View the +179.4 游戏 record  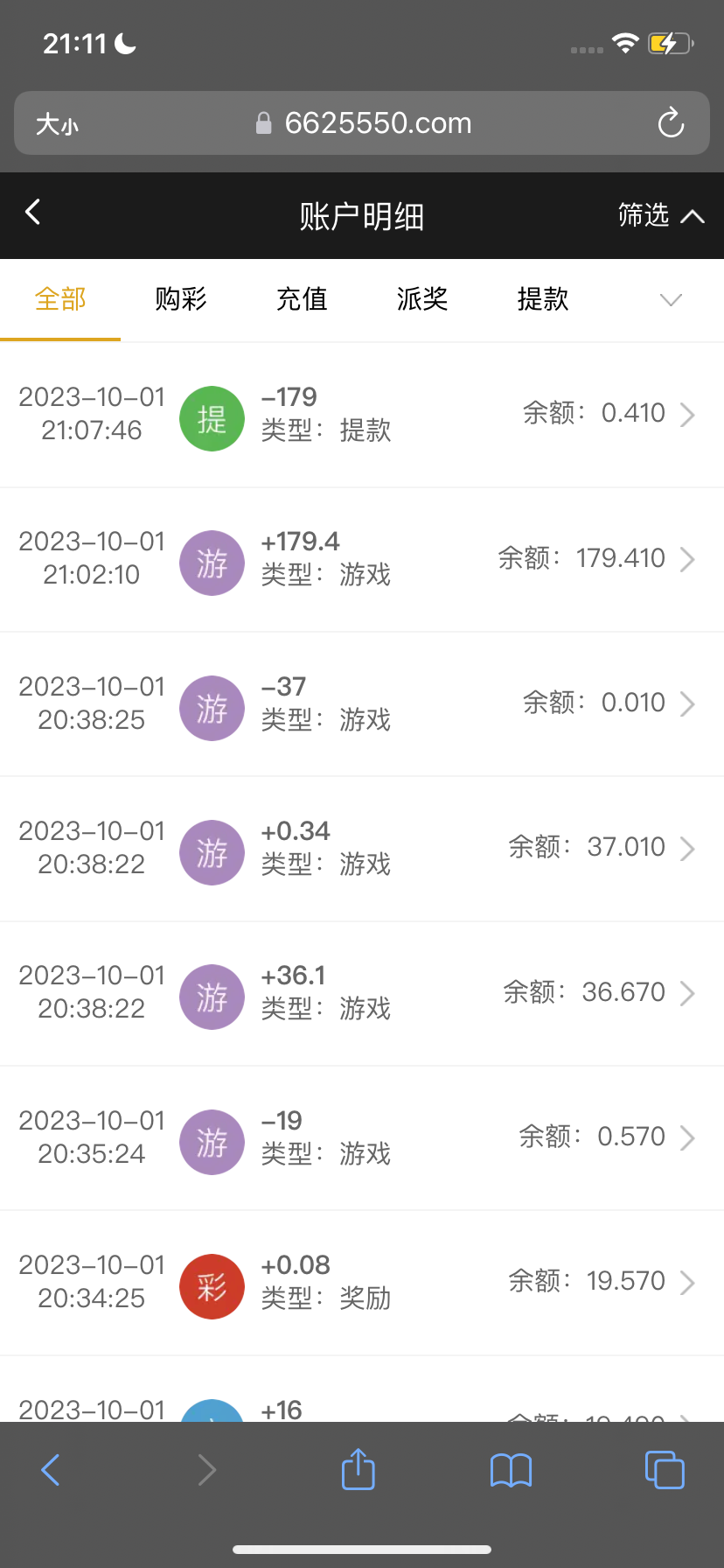click(362, 559)
